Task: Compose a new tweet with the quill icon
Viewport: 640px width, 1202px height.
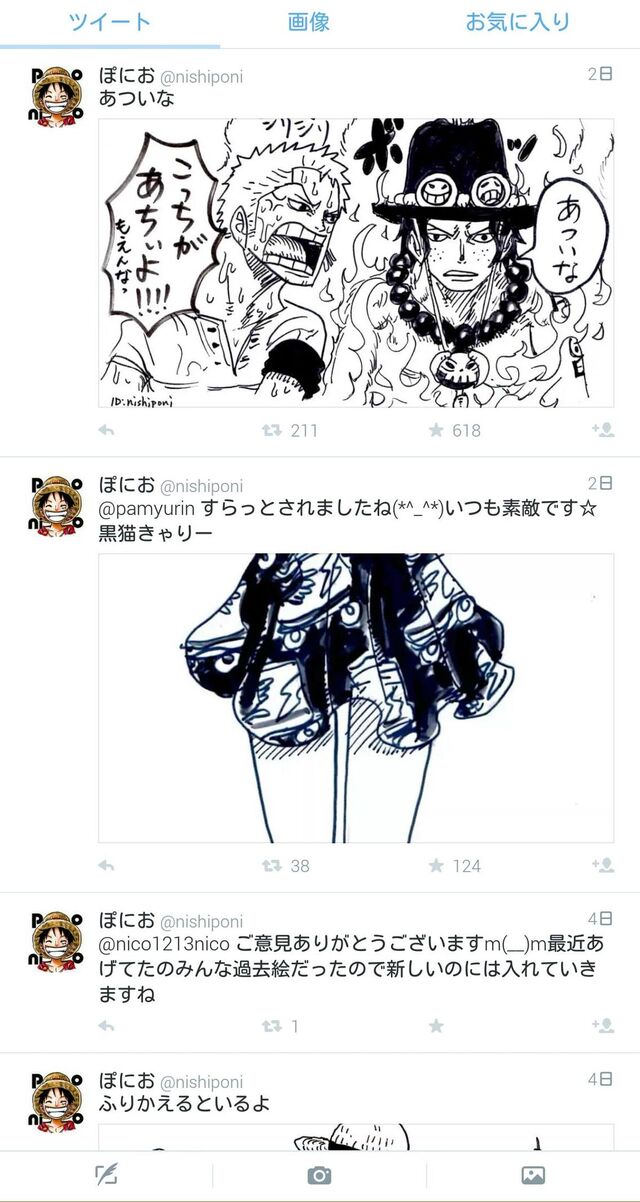Action: click(x=106, y=1175)
